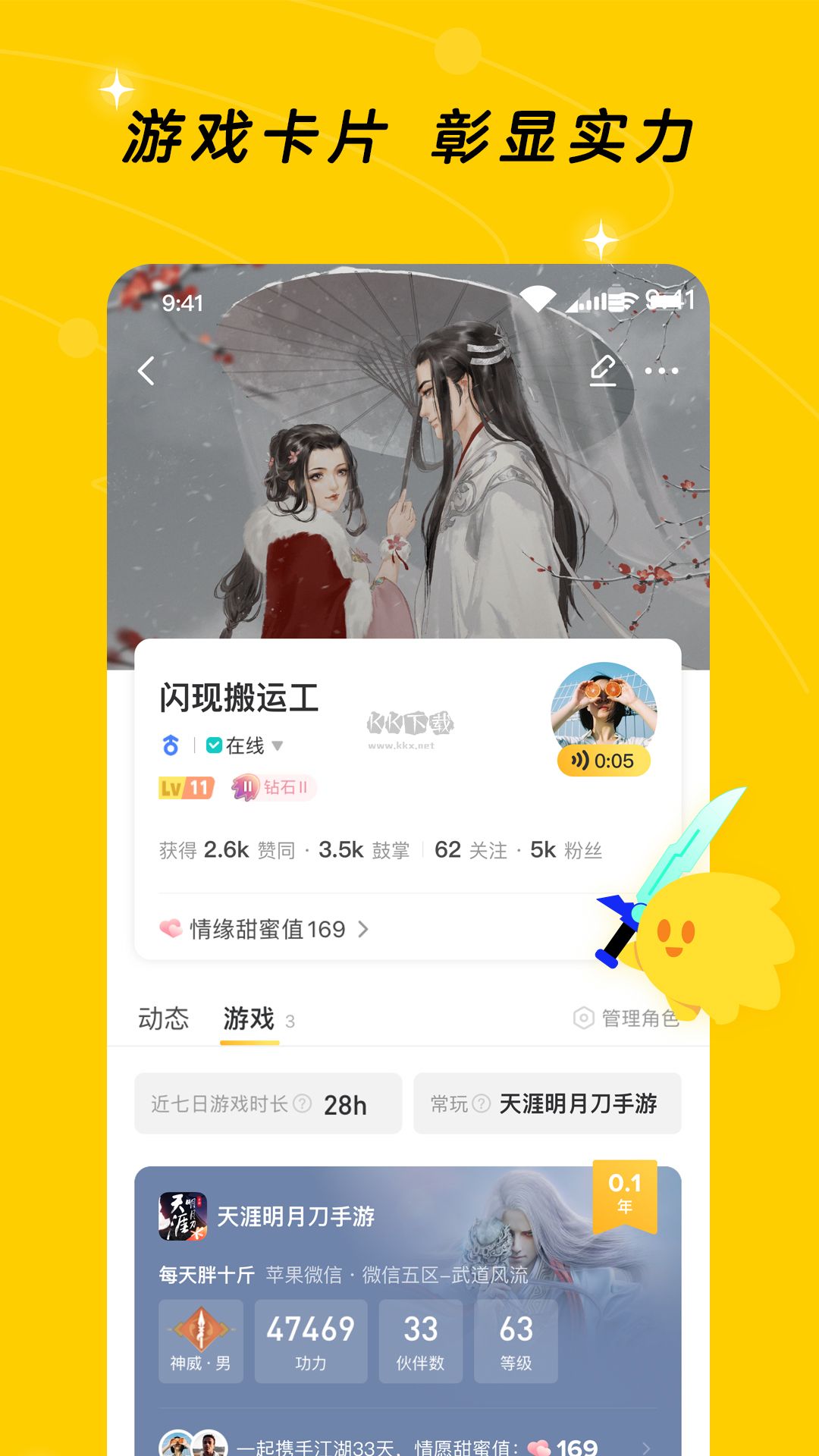819x1456 pixels.
Task: Switch to the 游戏 tab
Action: [247, 1018]
